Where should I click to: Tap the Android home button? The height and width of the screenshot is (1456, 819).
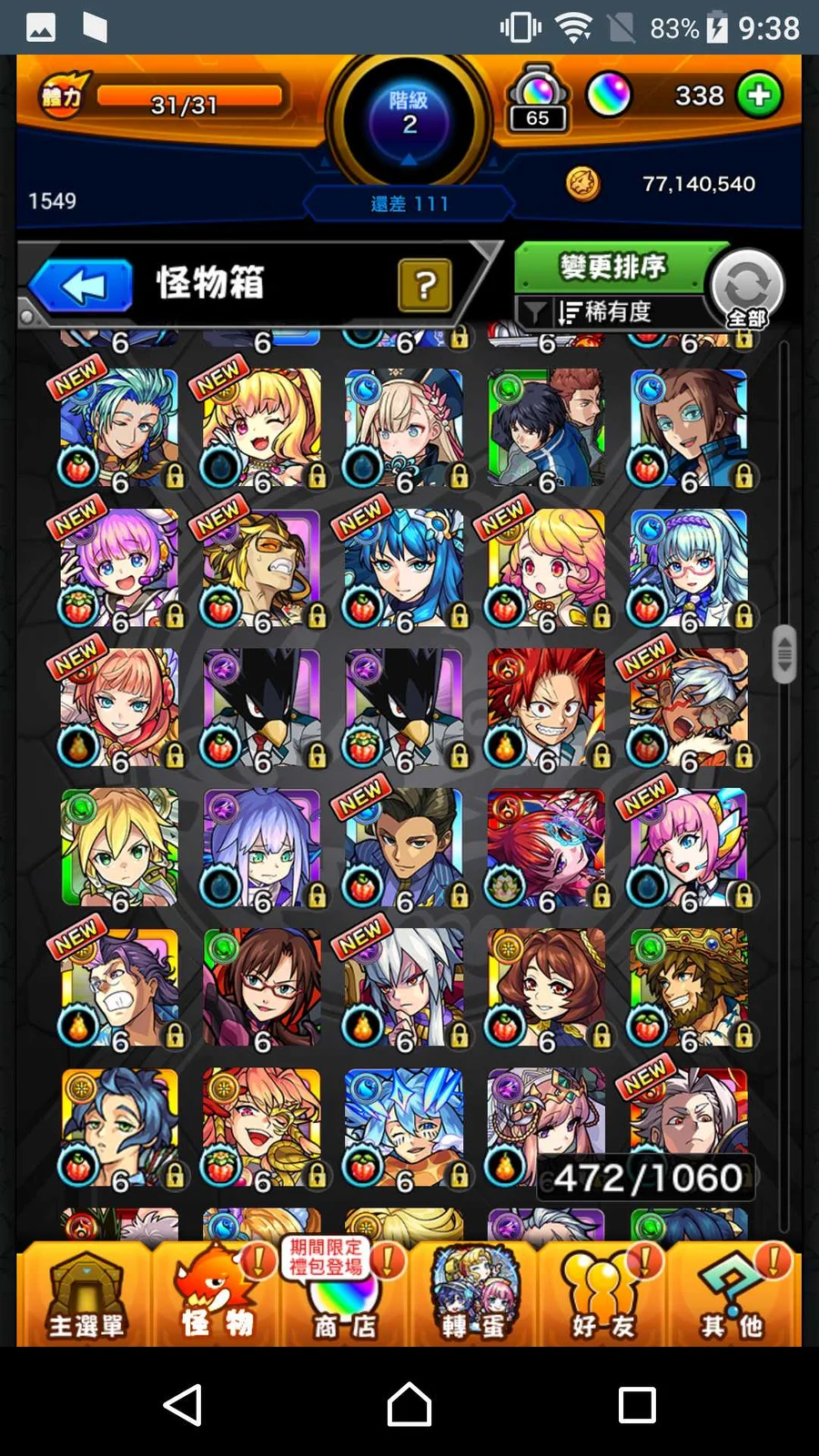click(409, 1405)
